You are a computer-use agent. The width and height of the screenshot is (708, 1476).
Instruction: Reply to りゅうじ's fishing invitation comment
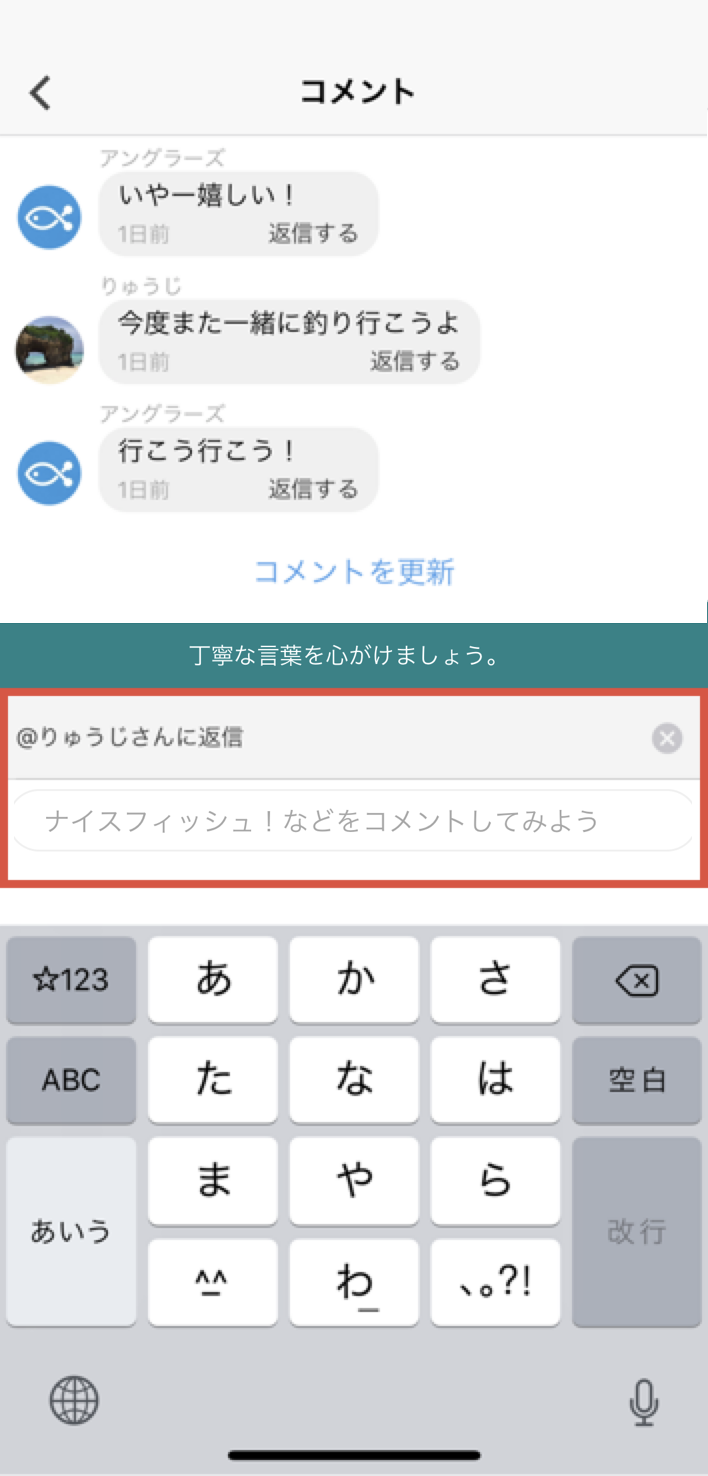(415, 361)
